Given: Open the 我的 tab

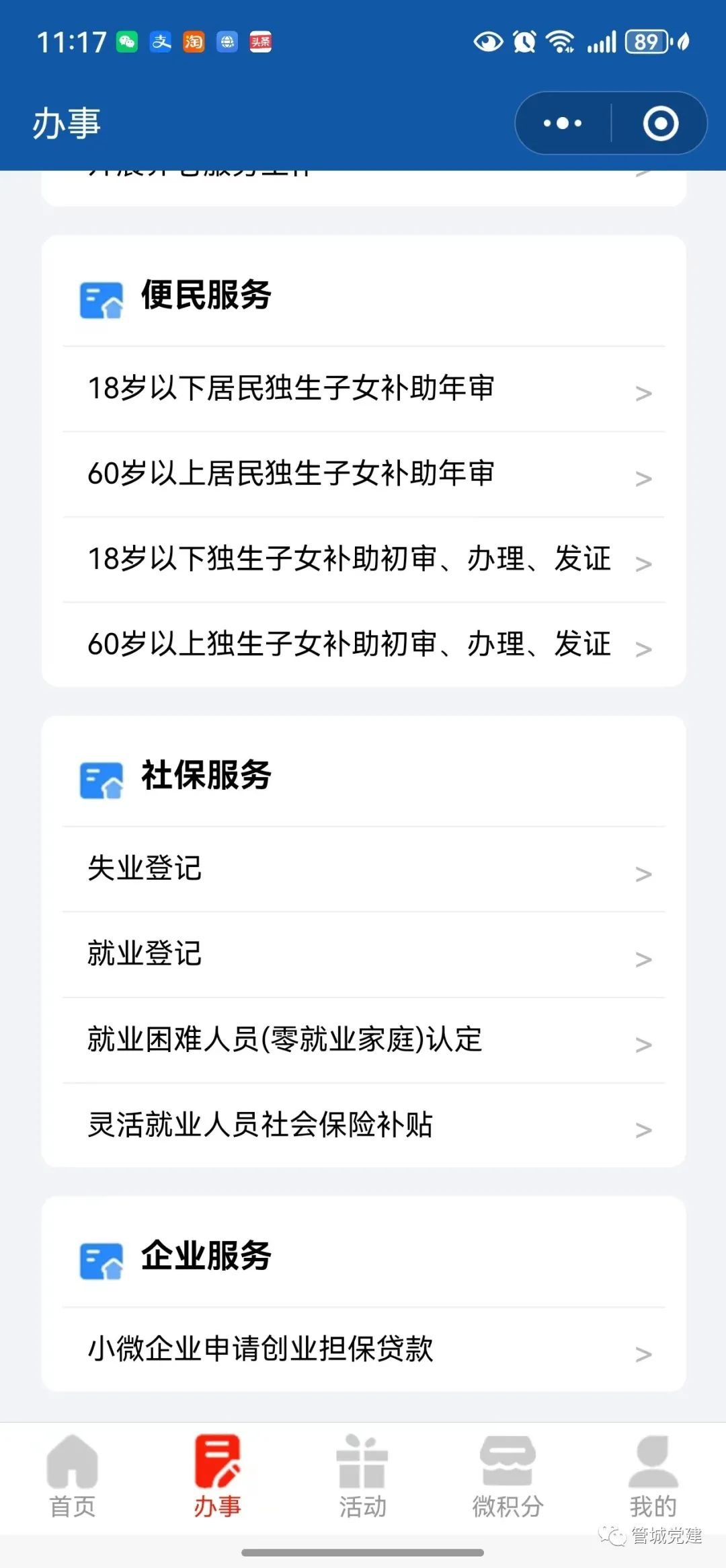Looking at the screenshot, I should pos(653,1477).
